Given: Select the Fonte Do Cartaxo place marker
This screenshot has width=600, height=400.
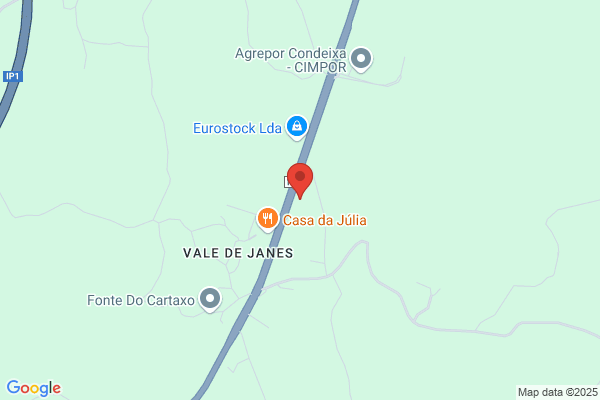Looking at the screenshot, I should point(210,299).
